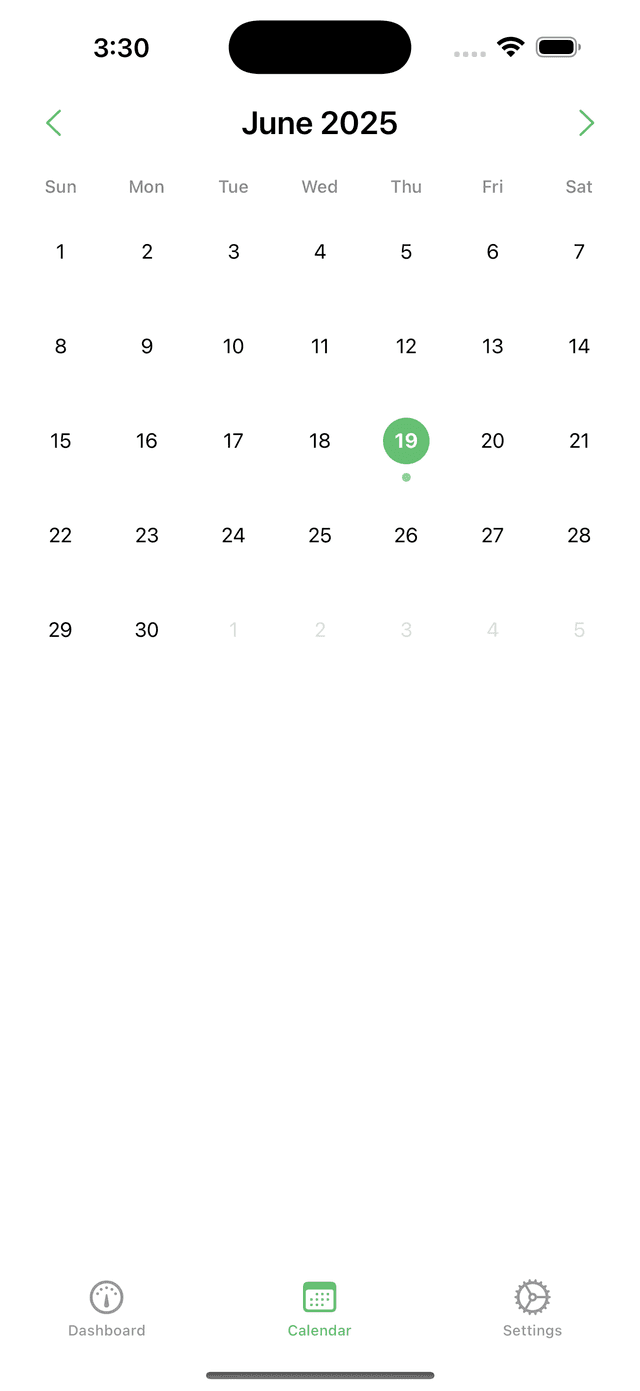Select June 14
The image size is (640, 1391).
579,346
